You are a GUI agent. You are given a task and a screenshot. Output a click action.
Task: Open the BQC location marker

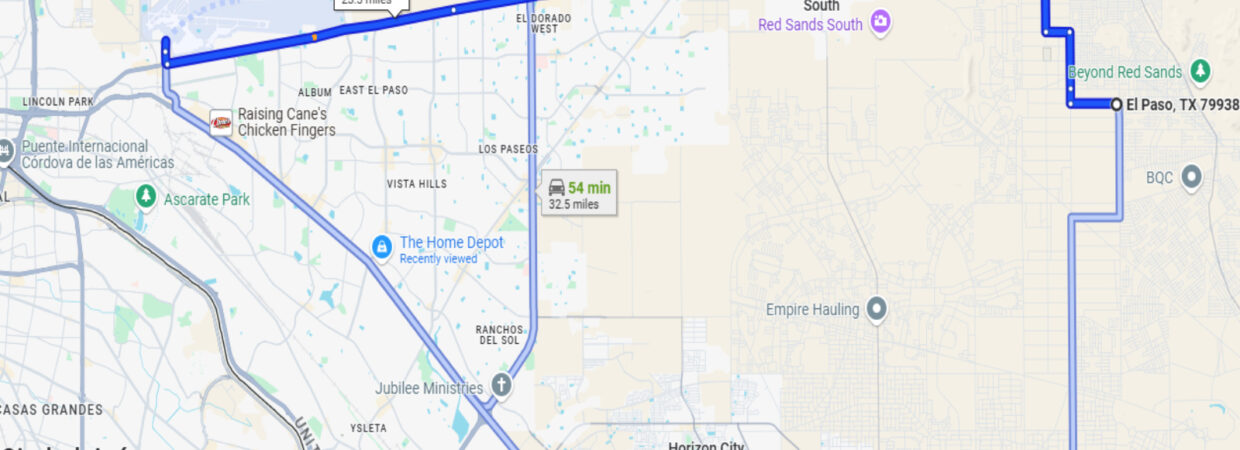pyautogui.click(x=1190, y=177)
